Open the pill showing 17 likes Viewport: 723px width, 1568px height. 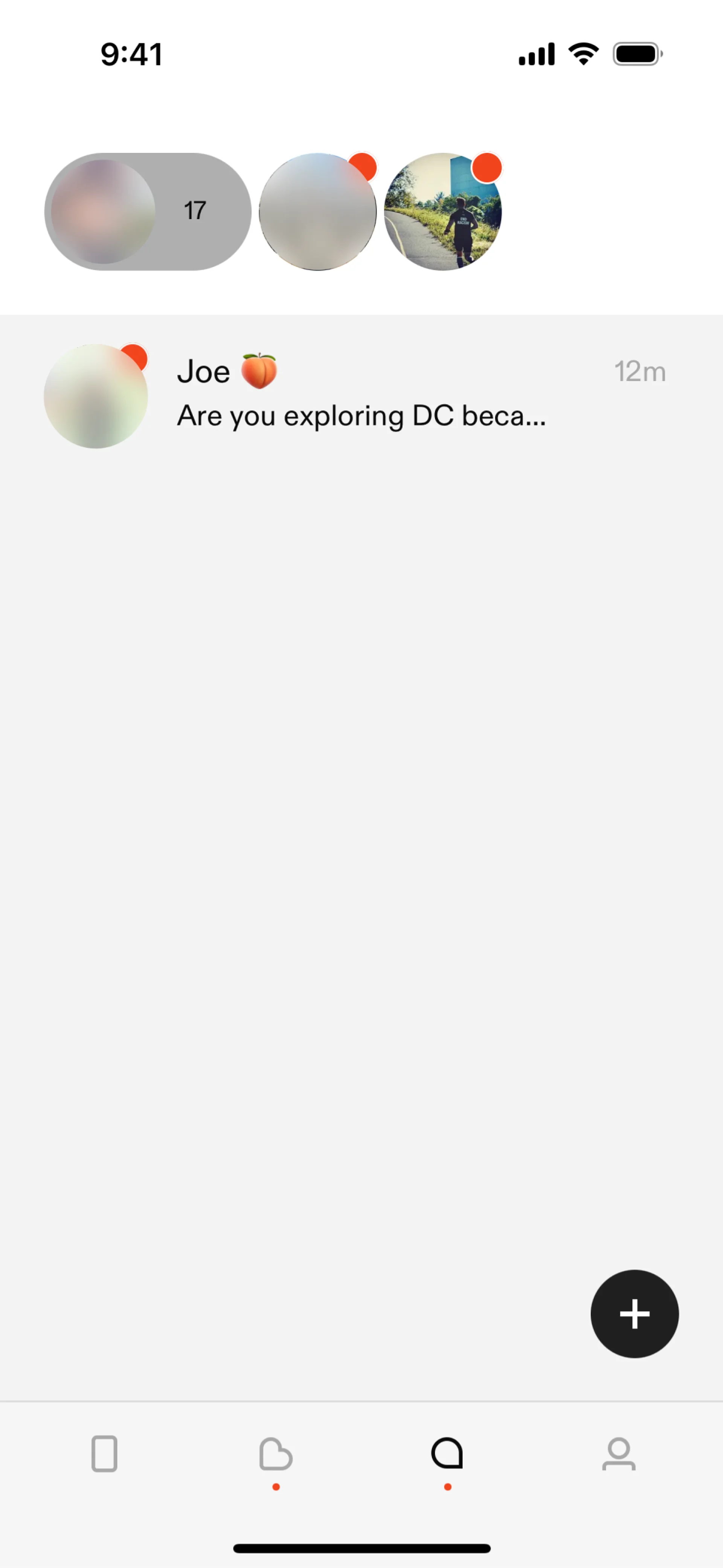[x=148, y=211]
